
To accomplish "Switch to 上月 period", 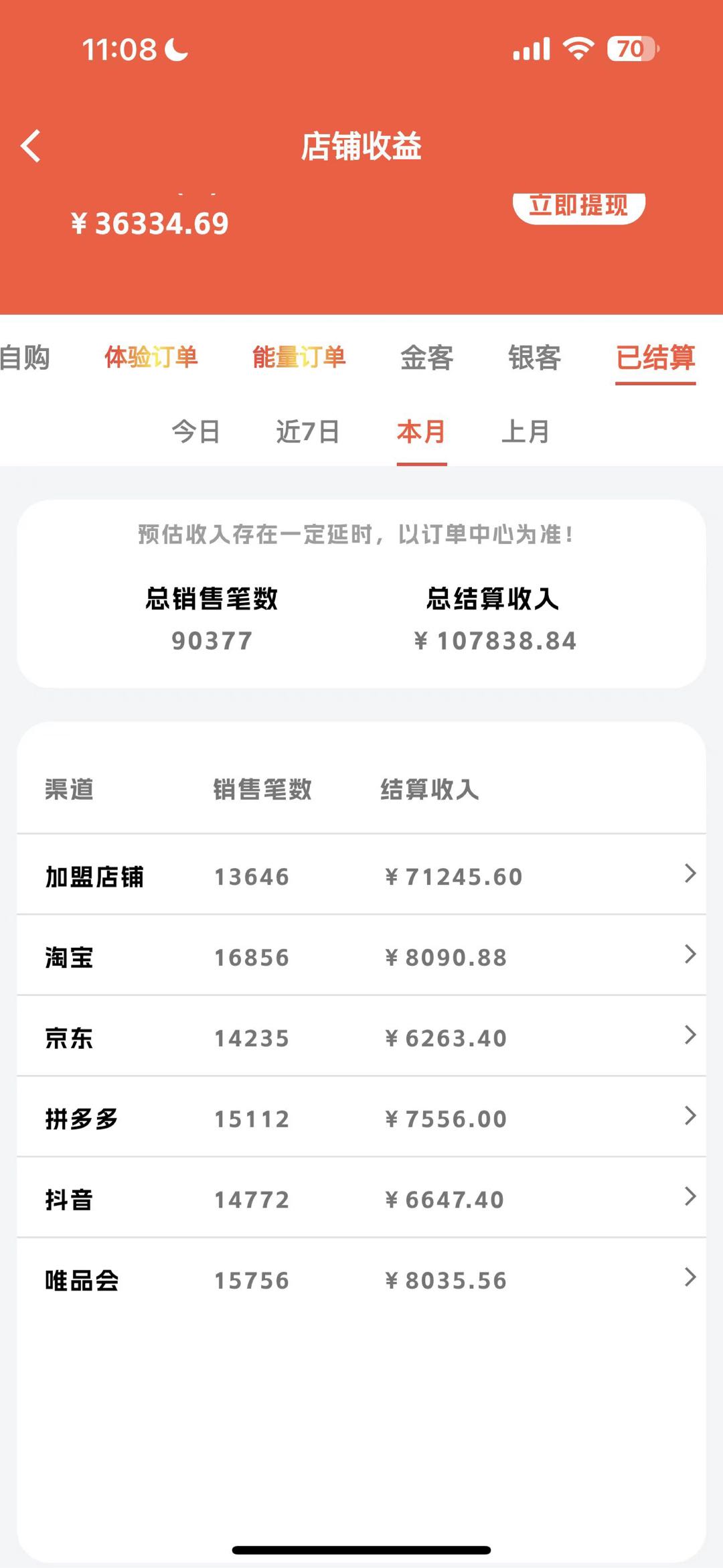I will tap(526, 431).
